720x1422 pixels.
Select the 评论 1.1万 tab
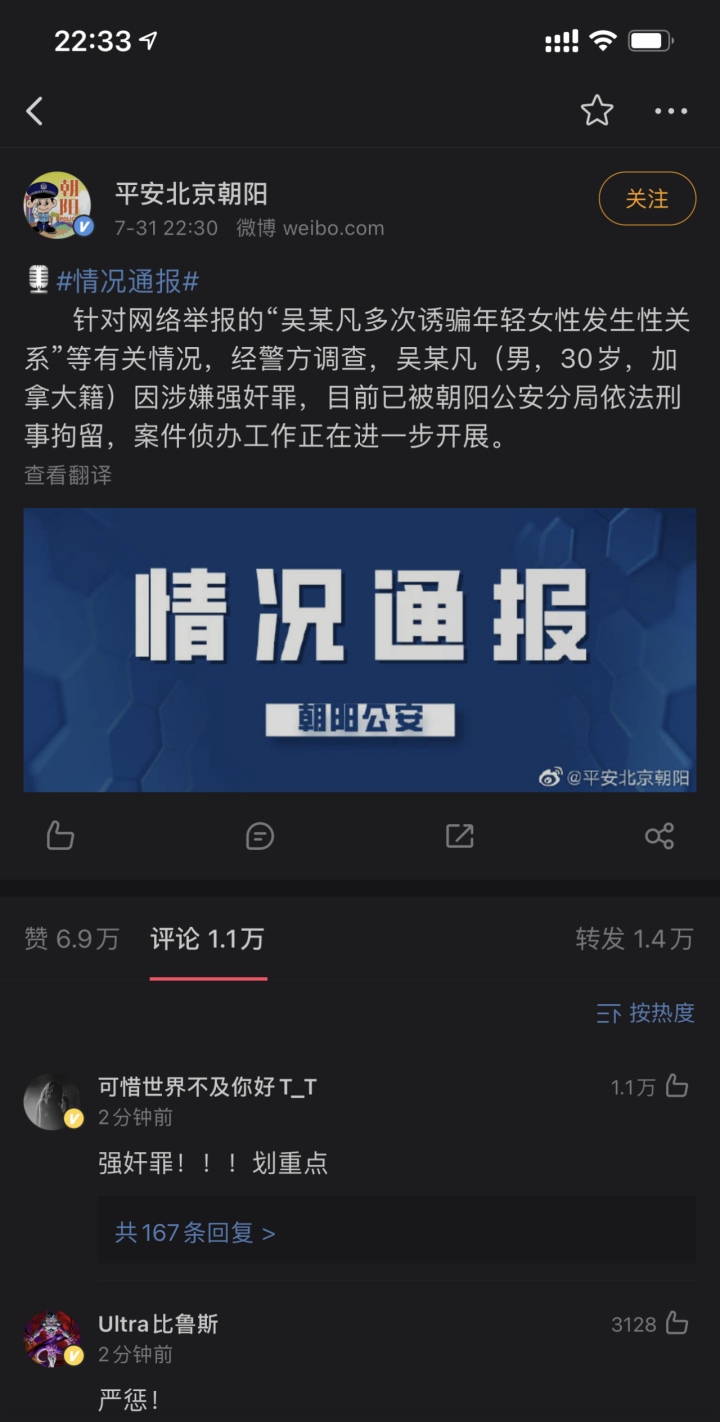[x=207, y=939]
